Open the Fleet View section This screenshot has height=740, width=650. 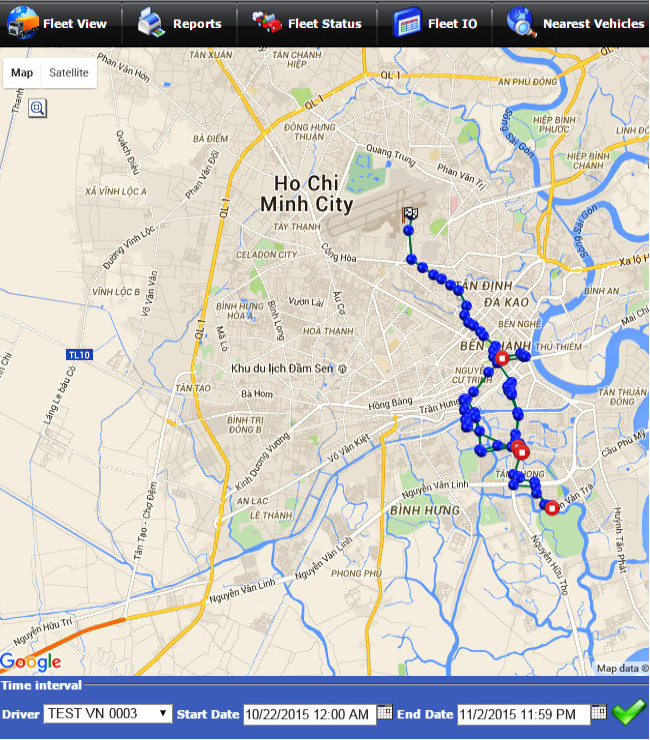point(58,23)
